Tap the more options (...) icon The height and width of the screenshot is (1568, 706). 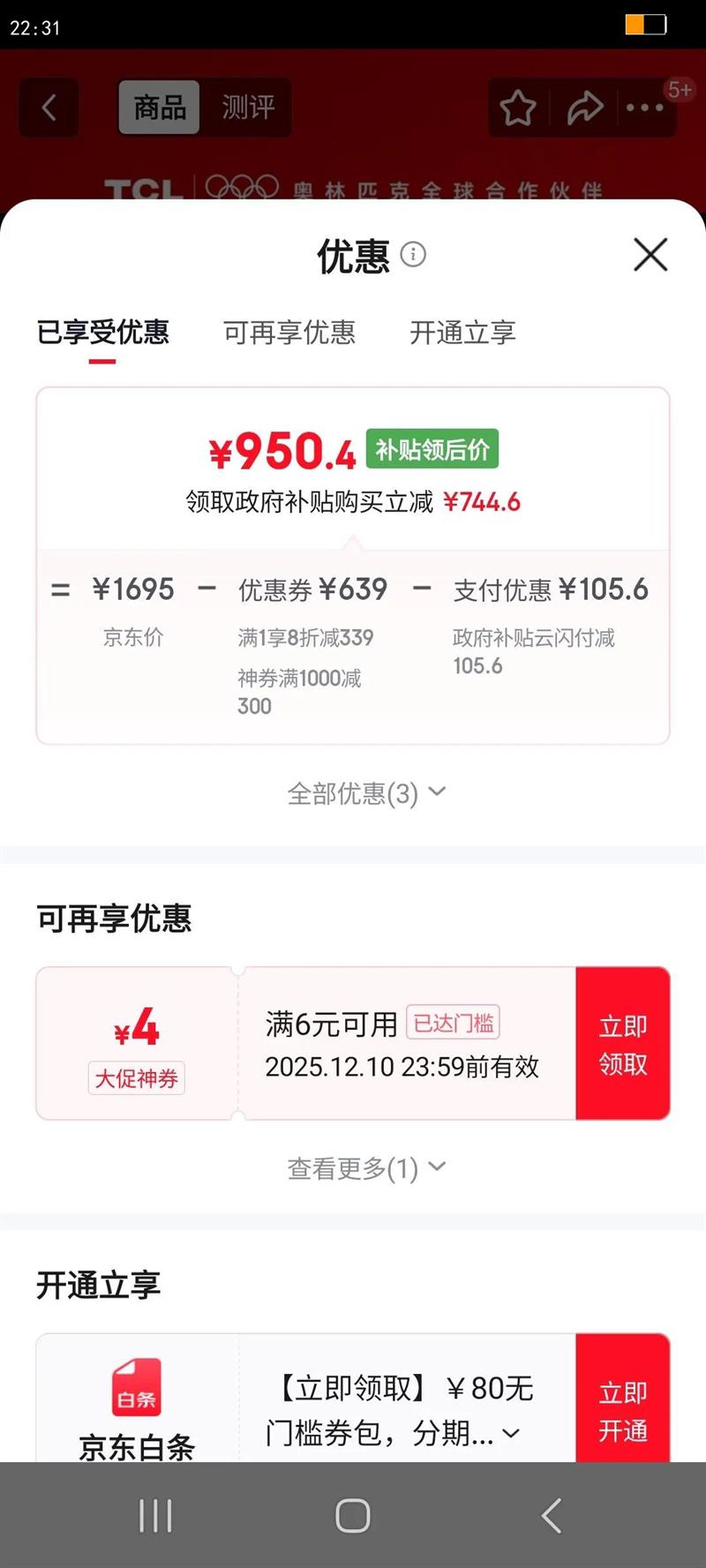point(645,108)
